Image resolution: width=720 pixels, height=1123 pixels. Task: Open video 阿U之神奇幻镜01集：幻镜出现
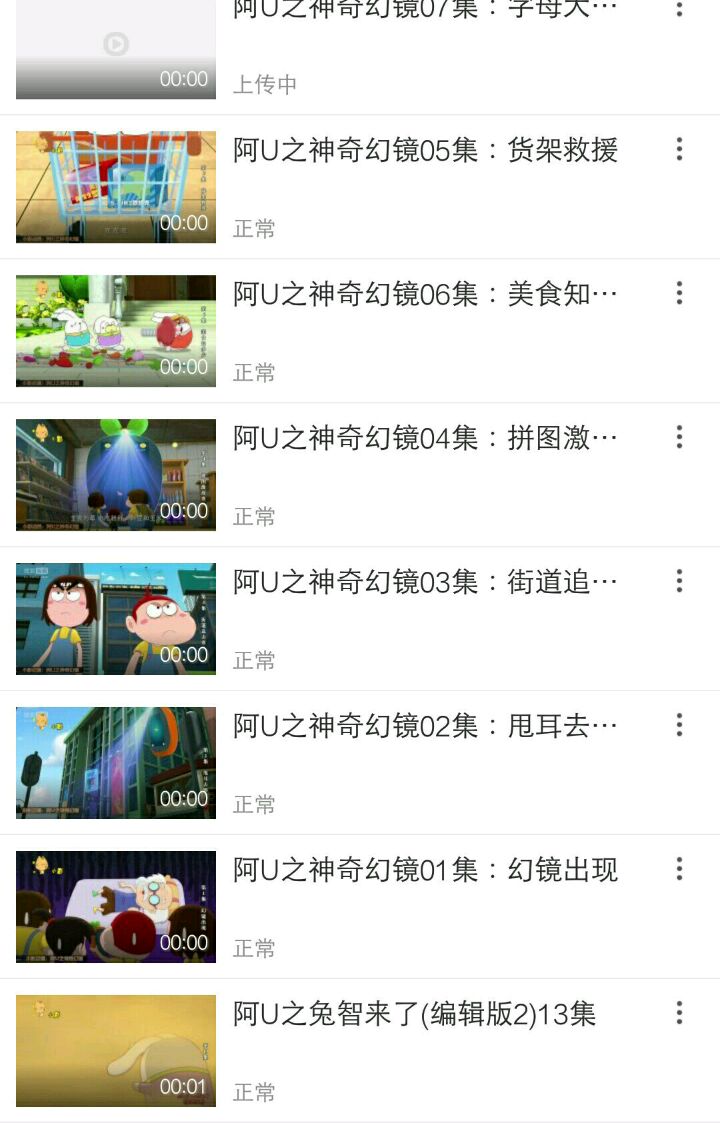pyautogui.click(x=425, y=871)
